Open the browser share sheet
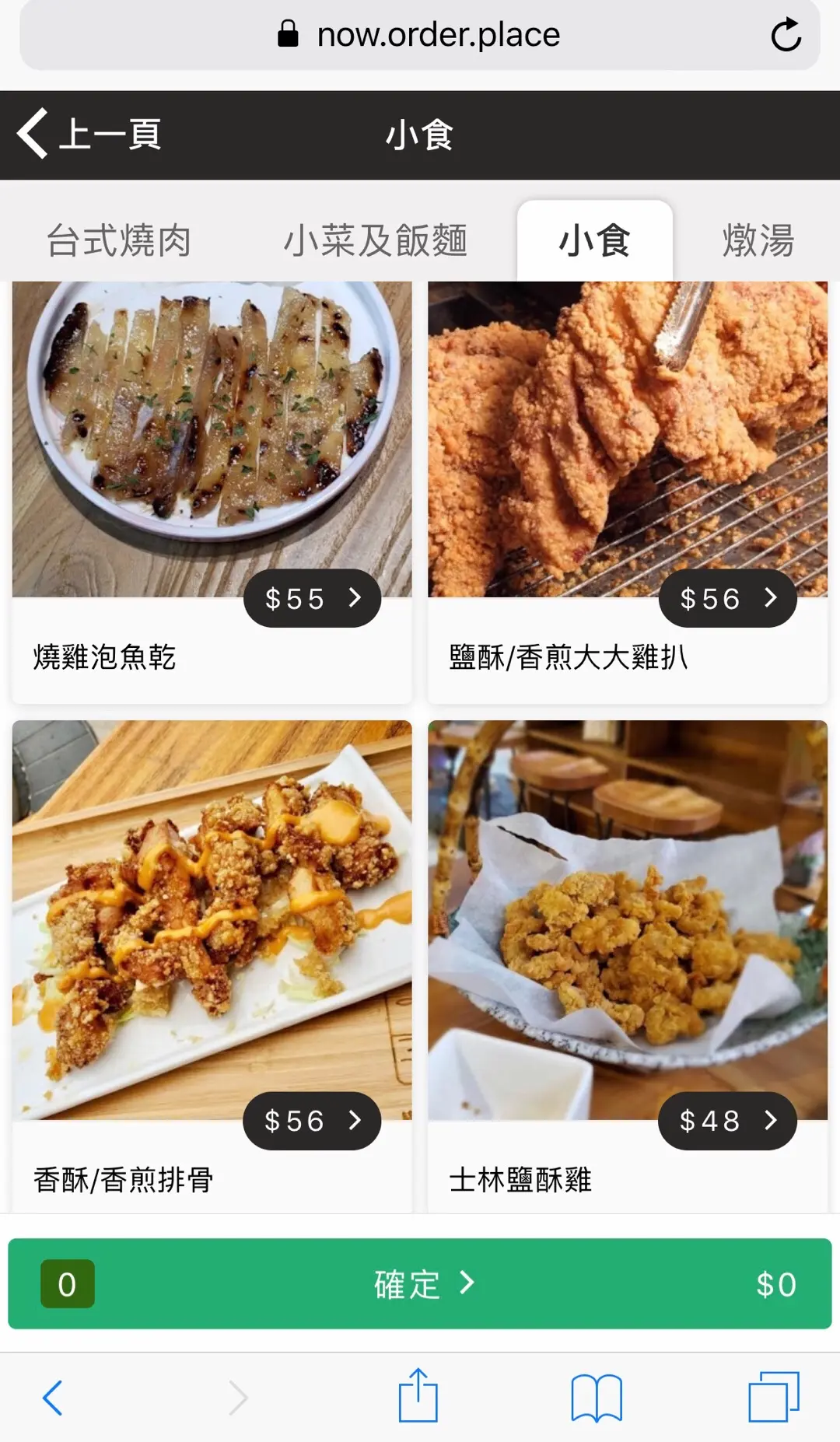840x1442 pixels. click(x=418, y=1397)
